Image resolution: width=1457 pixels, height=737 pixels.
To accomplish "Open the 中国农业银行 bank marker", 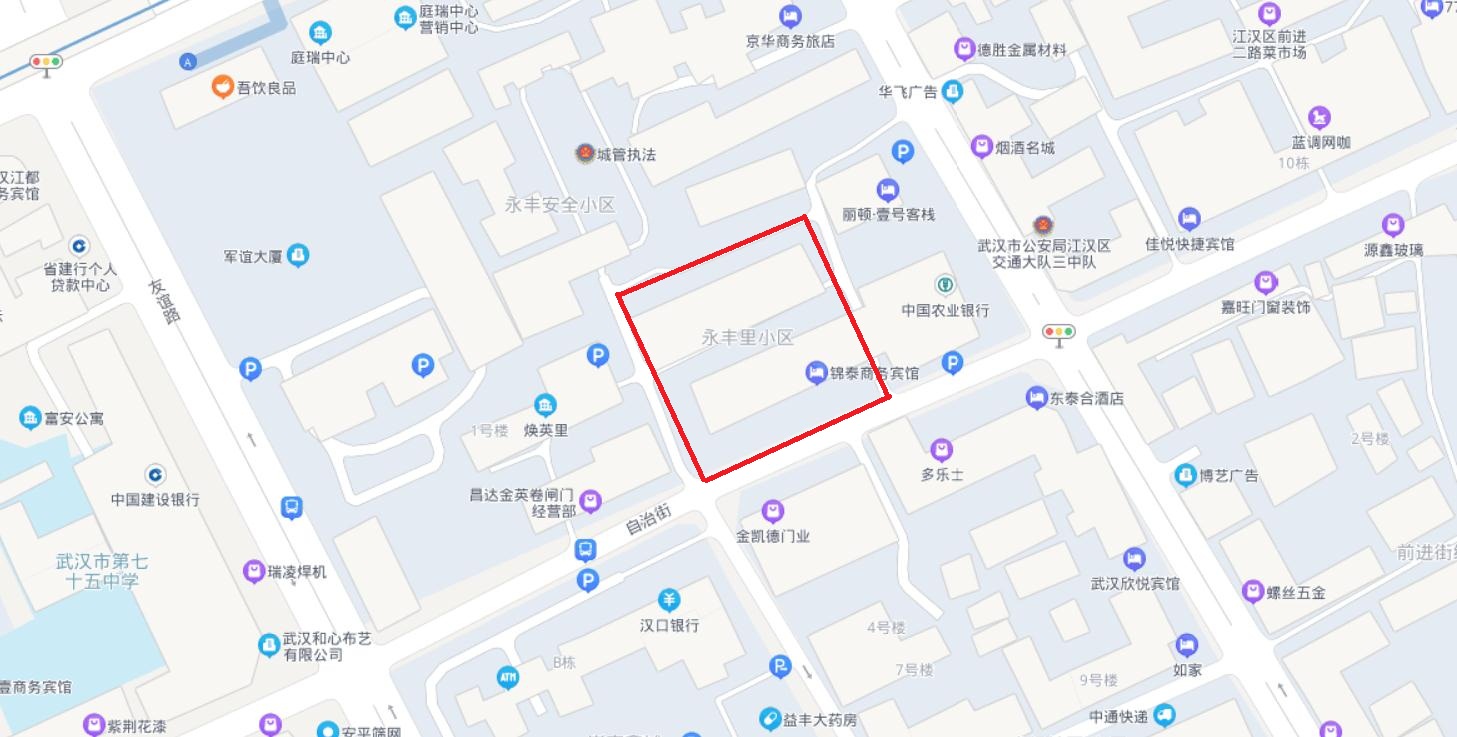I will click(944, 286).
